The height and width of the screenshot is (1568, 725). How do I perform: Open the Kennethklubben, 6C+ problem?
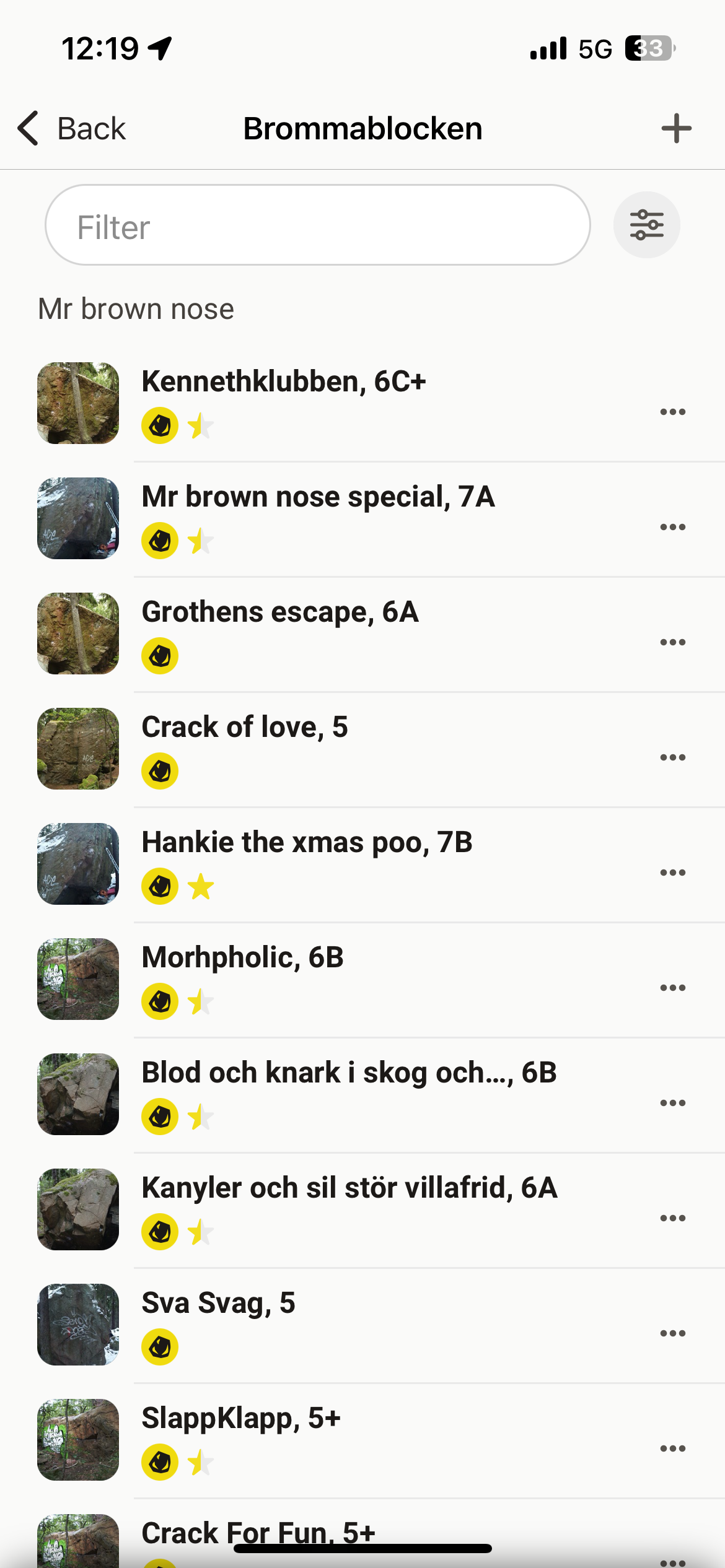[284, 382]
